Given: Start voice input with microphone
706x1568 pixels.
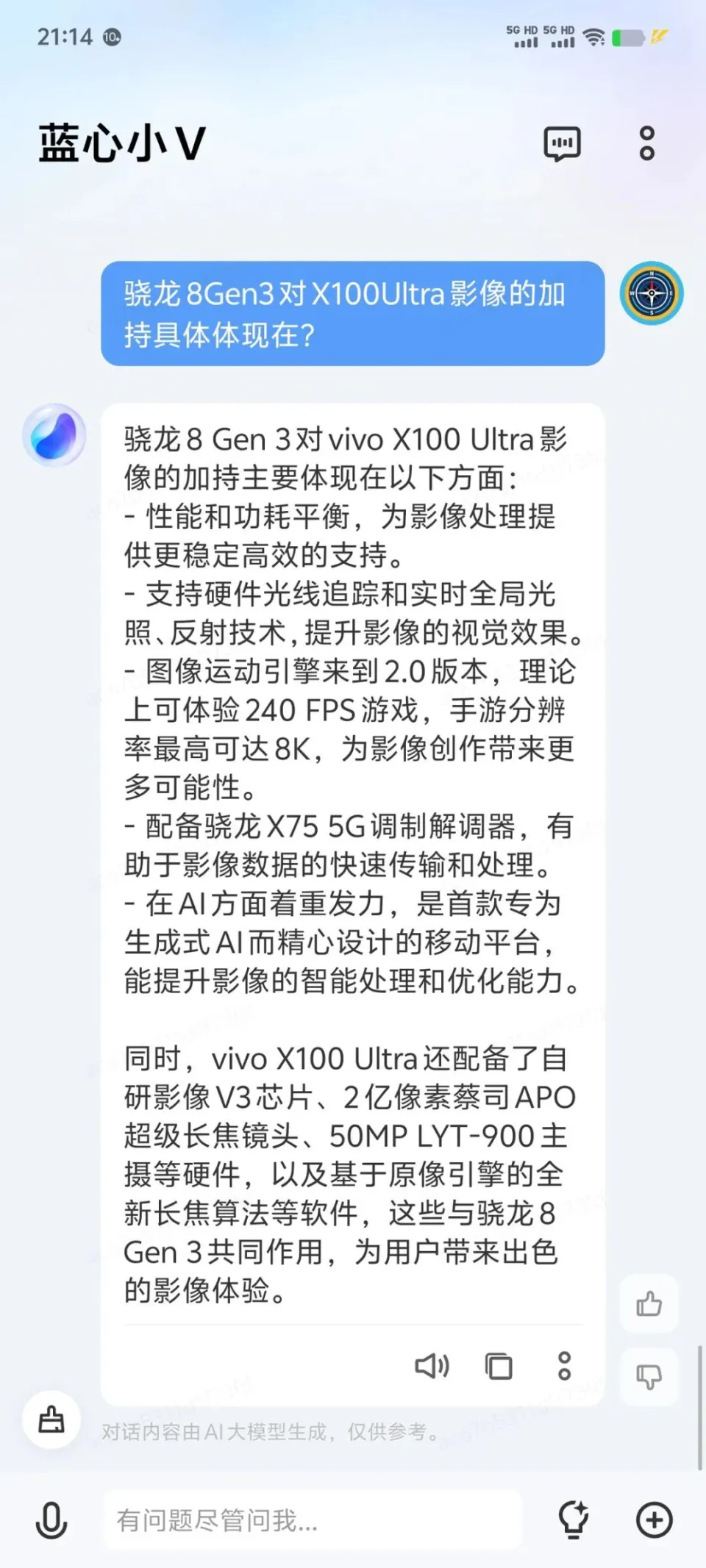Looking at the screenshot, I should [51, 1519].
